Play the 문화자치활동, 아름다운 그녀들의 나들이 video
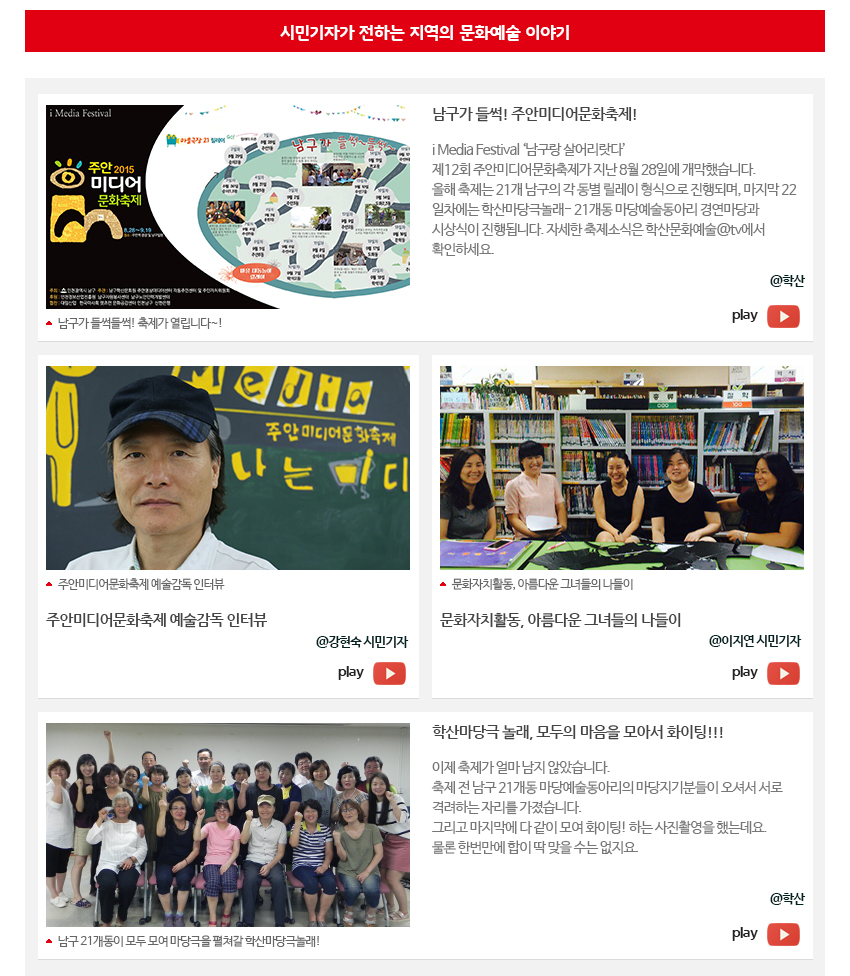The height and width of the screenshot is (976, 850). pos(783,673)
